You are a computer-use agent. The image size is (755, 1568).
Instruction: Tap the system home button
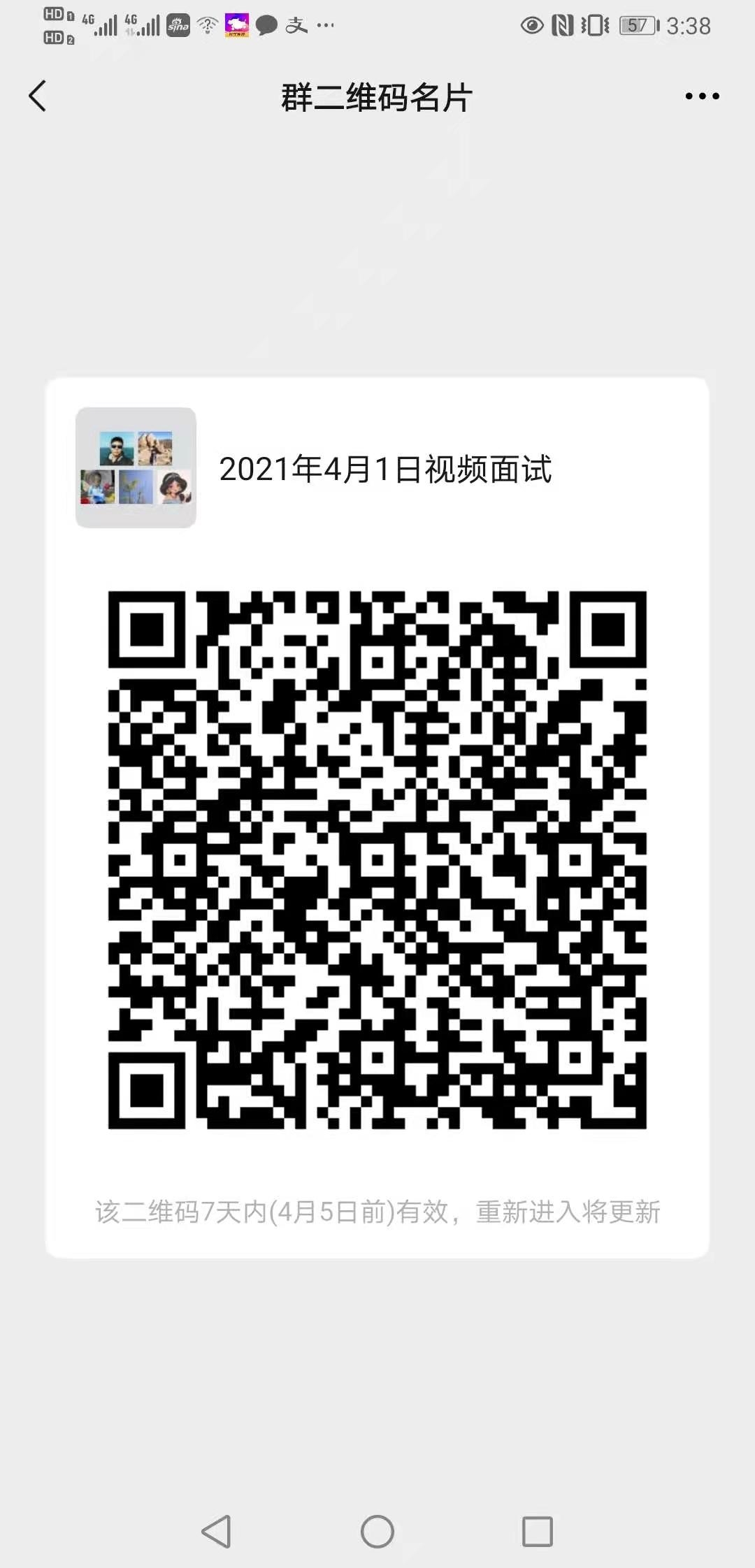click(377, 1532)
